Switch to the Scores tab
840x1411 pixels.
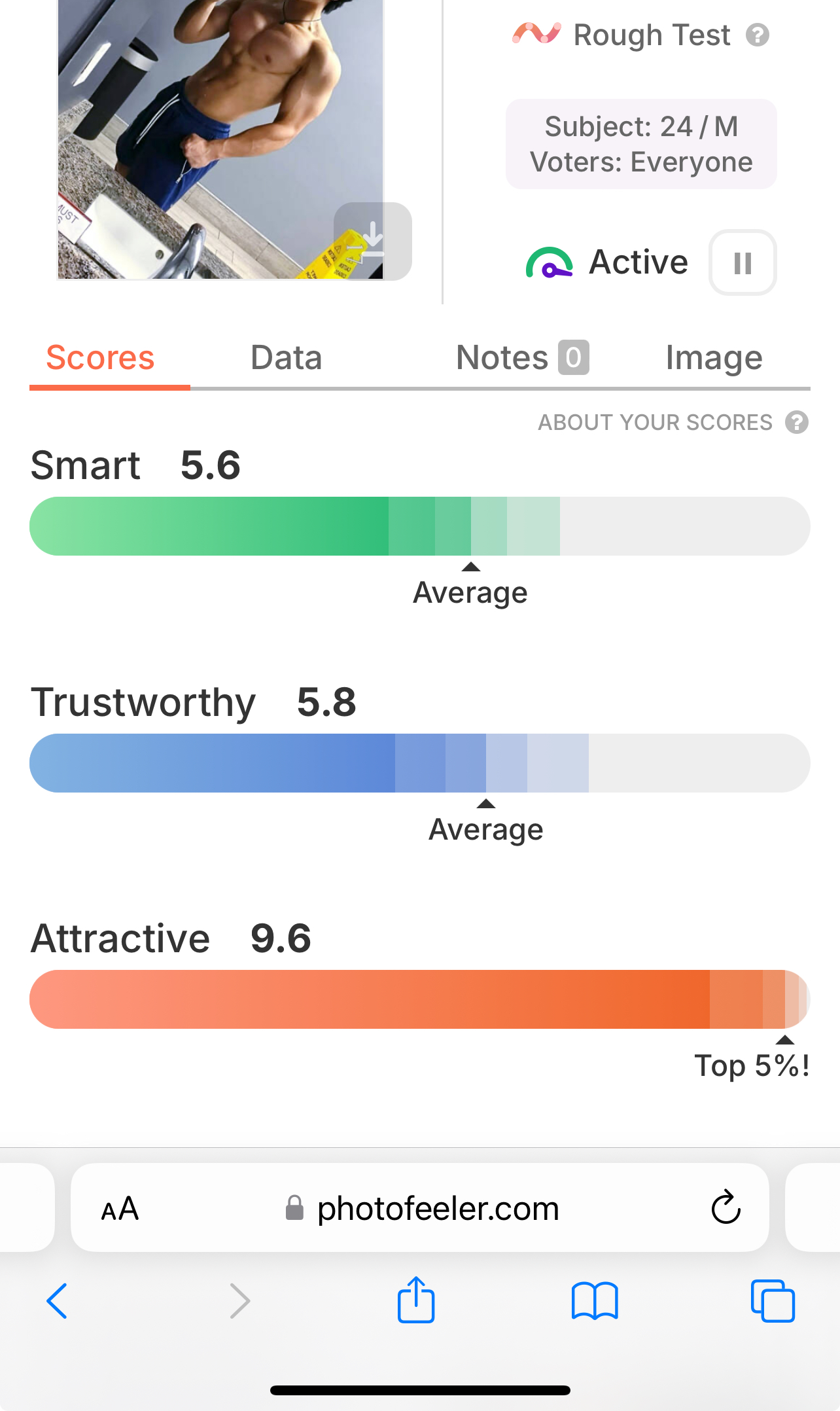coord(100,358)
